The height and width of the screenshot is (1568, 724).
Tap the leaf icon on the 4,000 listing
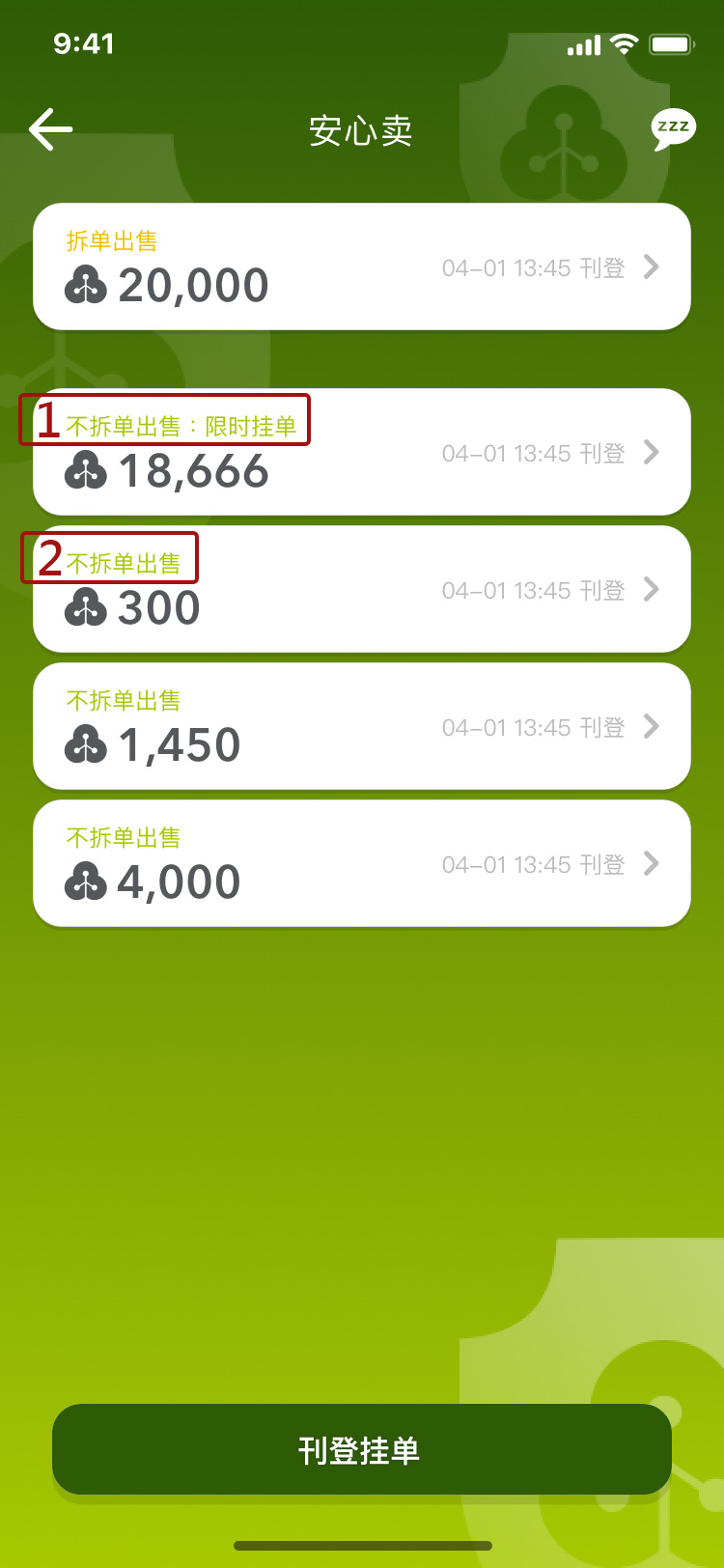87,882
